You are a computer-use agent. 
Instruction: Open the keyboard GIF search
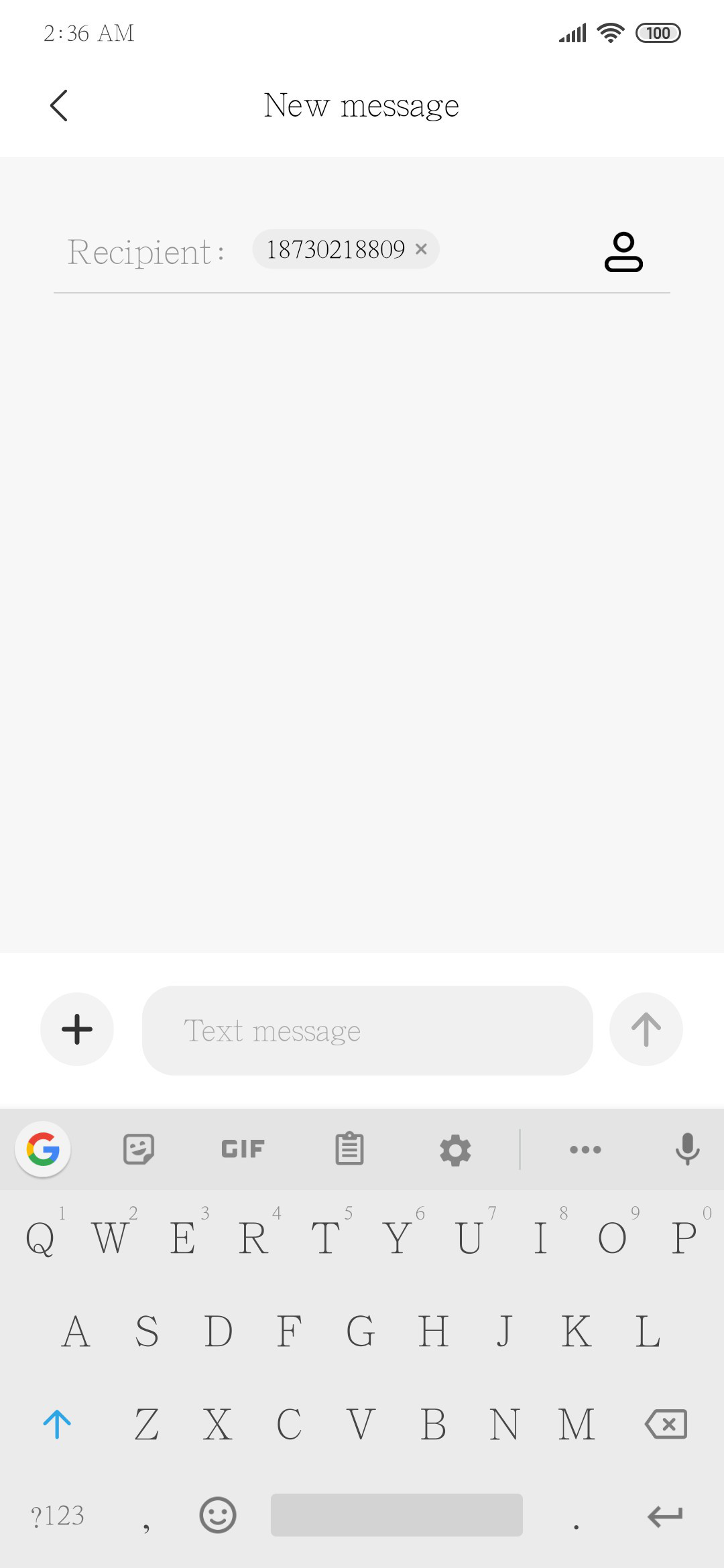243,1149
